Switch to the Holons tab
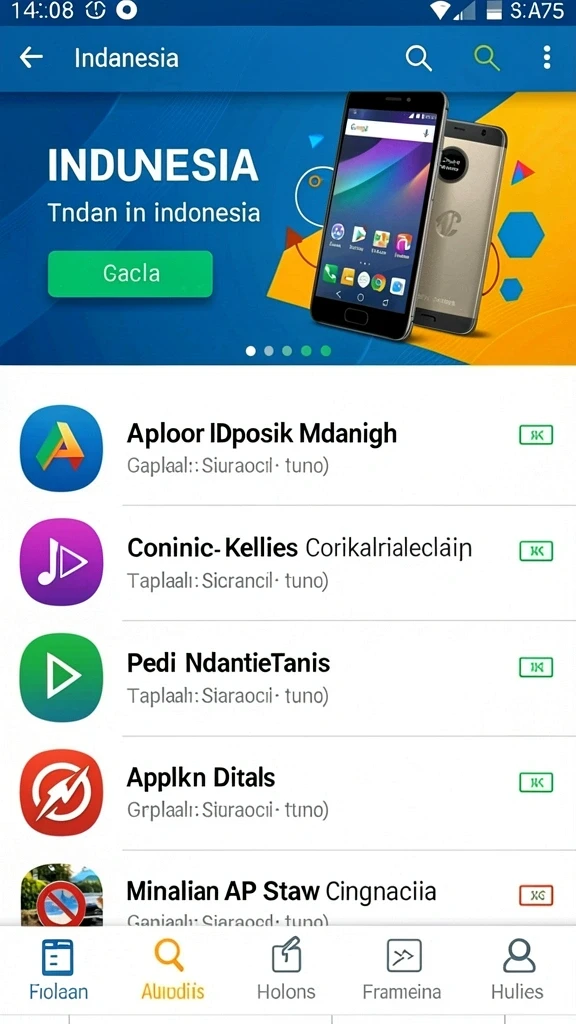 [286, 970]
